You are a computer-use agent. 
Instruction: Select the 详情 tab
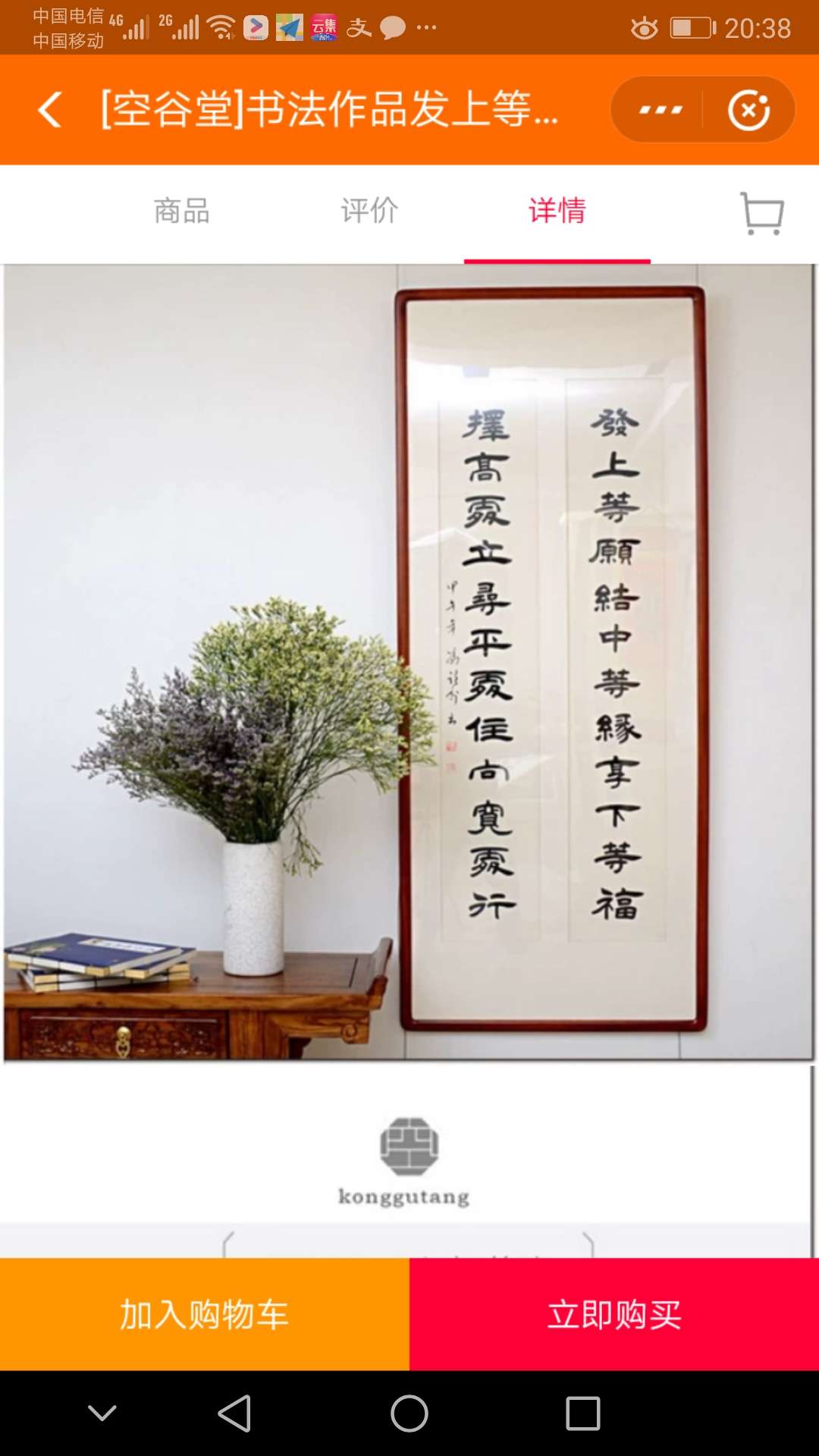(x=557, y=211)
